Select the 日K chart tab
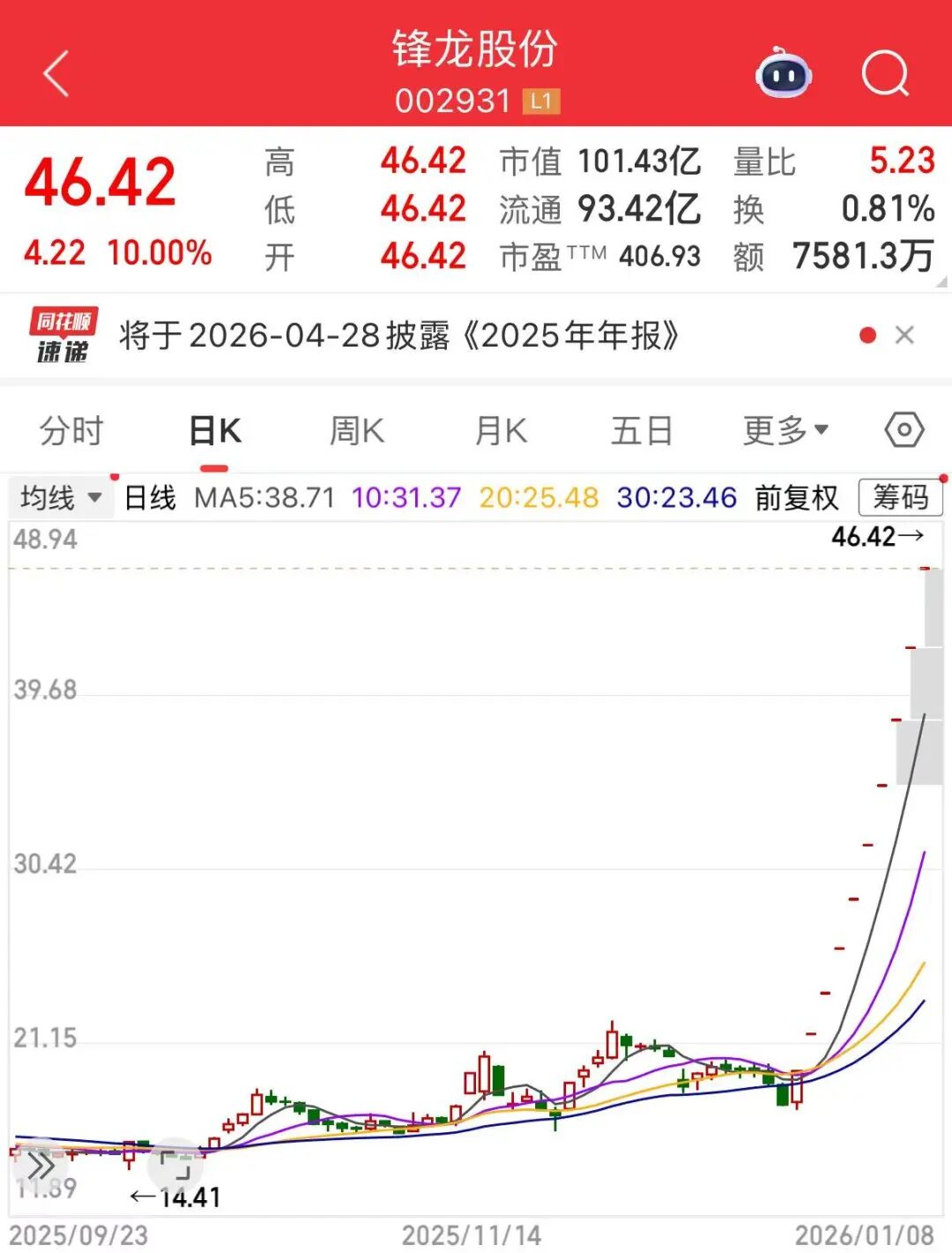Screen dimensions: 952x1253 coord(214,431)
